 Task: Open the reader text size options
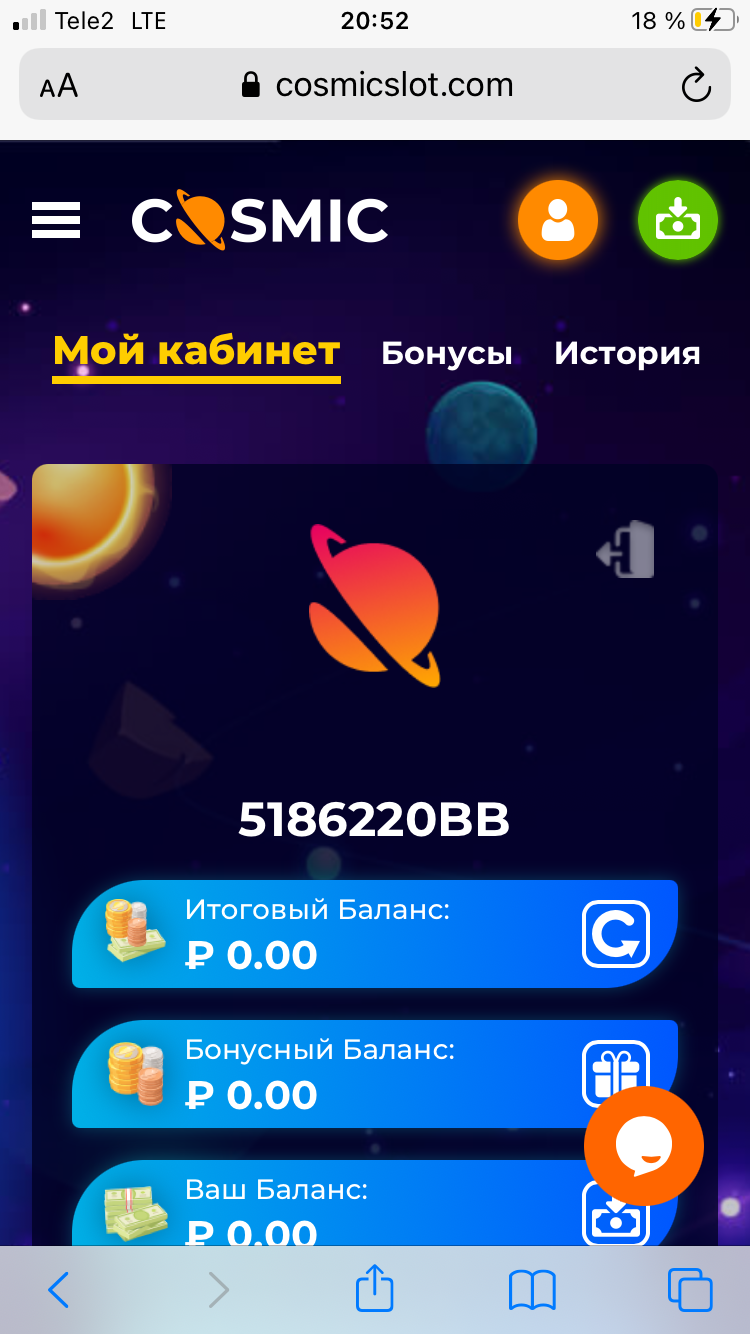(59, 86)
